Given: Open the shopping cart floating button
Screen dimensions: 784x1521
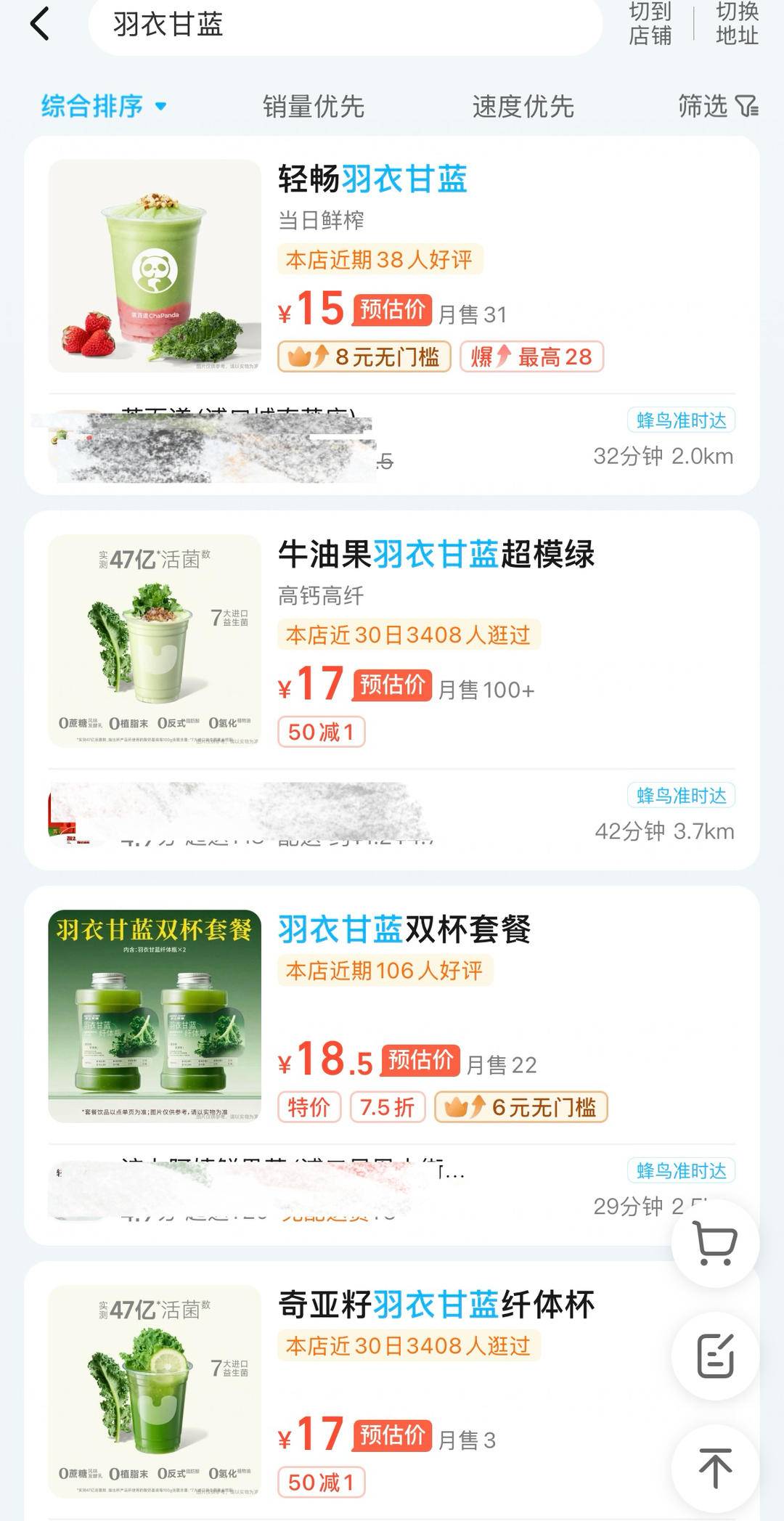Looking at the screenshot, I should point(715,1243).
